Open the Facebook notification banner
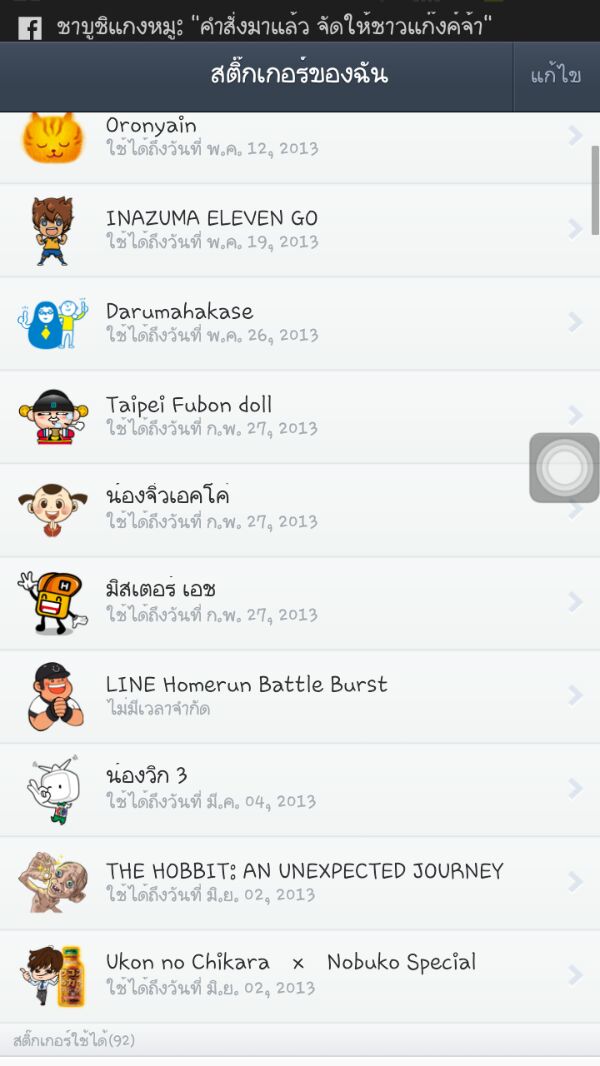600x1066 pixels. pyautogui.click(x=300, y=26)
